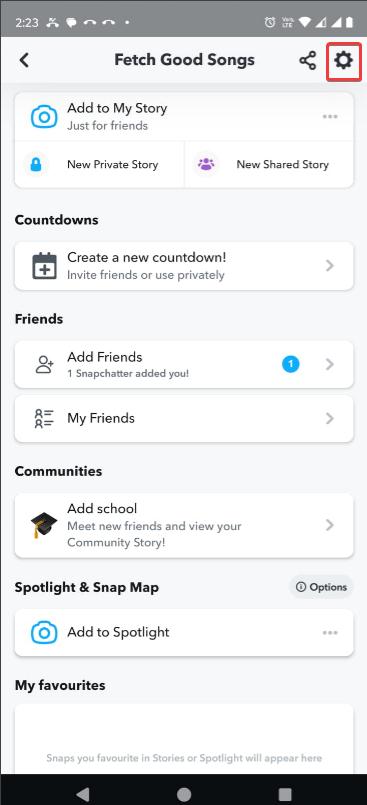Open Create a new countdown
The image size is (367, 805).
click(x=184, y=266)
